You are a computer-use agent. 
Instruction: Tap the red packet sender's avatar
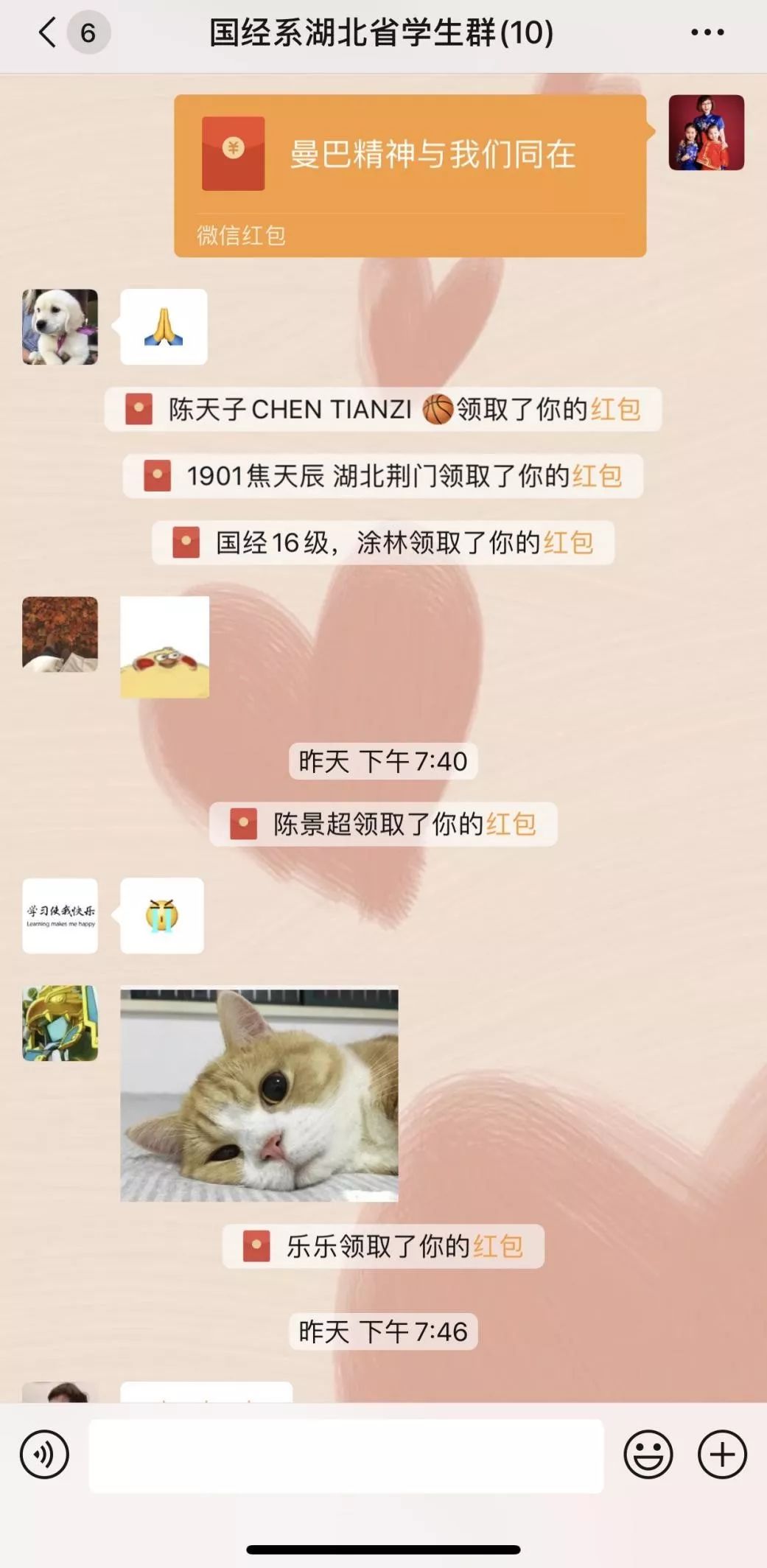706,133
